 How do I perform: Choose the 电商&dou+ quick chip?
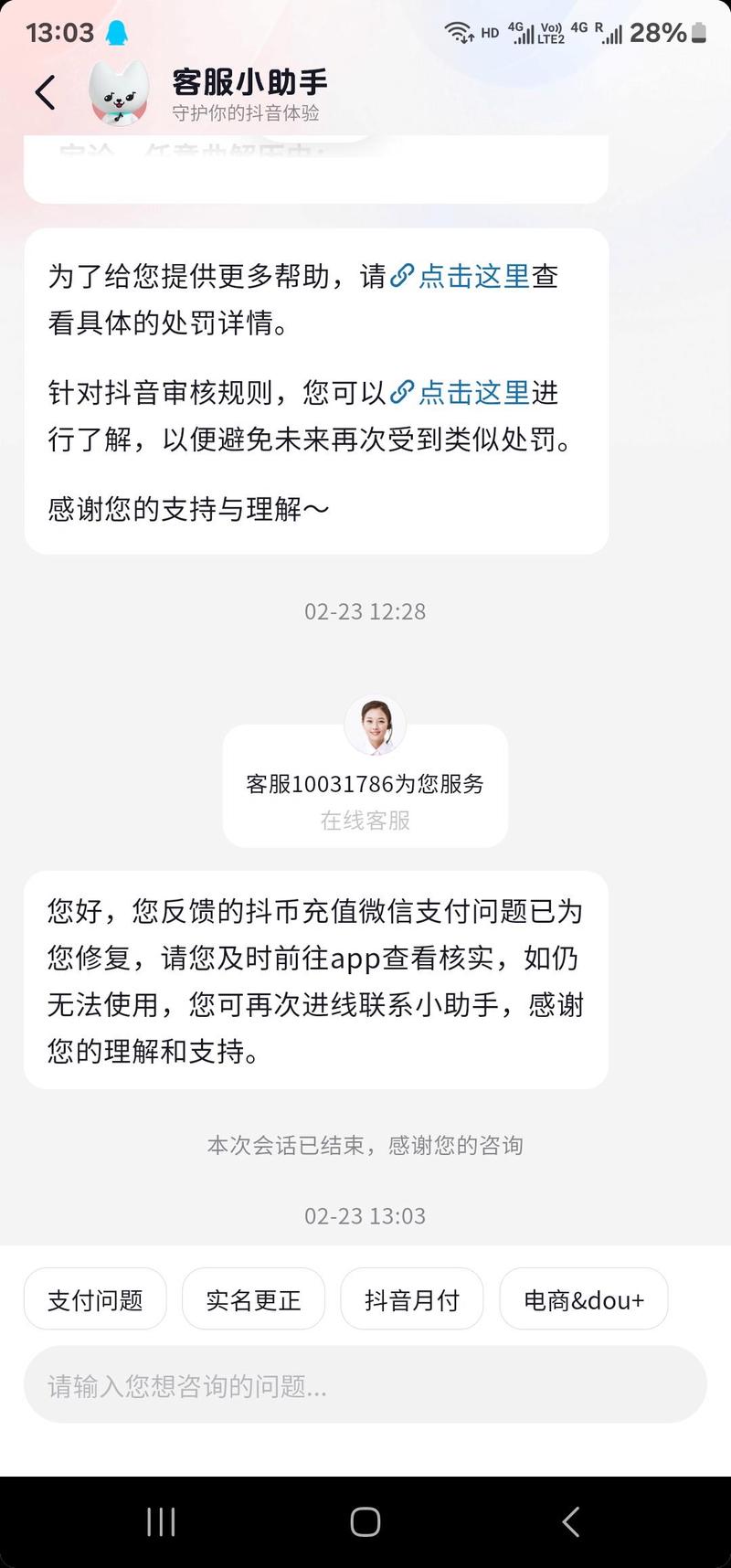tap(583, 1299)
